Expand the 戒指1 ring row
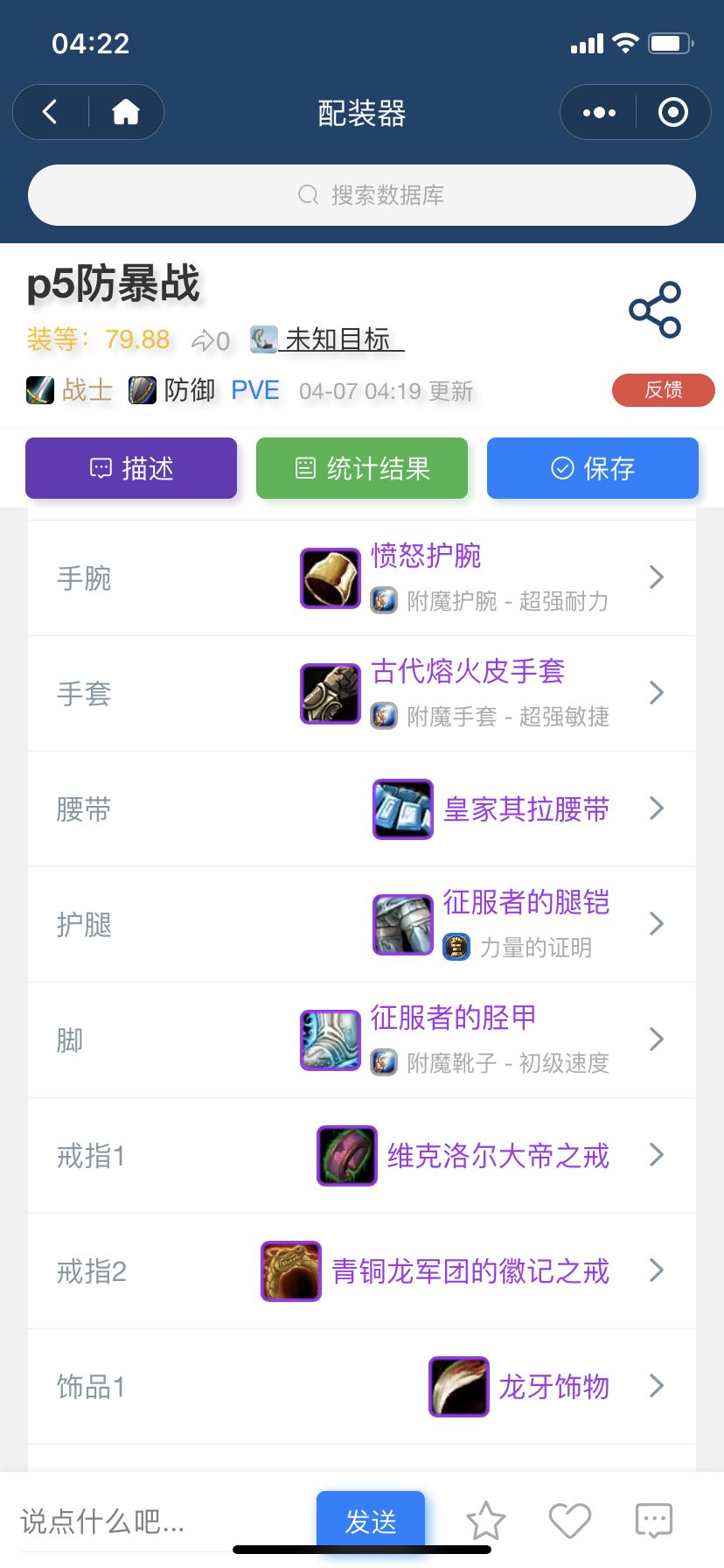Screen dimensions: 724x1568 (x=657, y=1155)
